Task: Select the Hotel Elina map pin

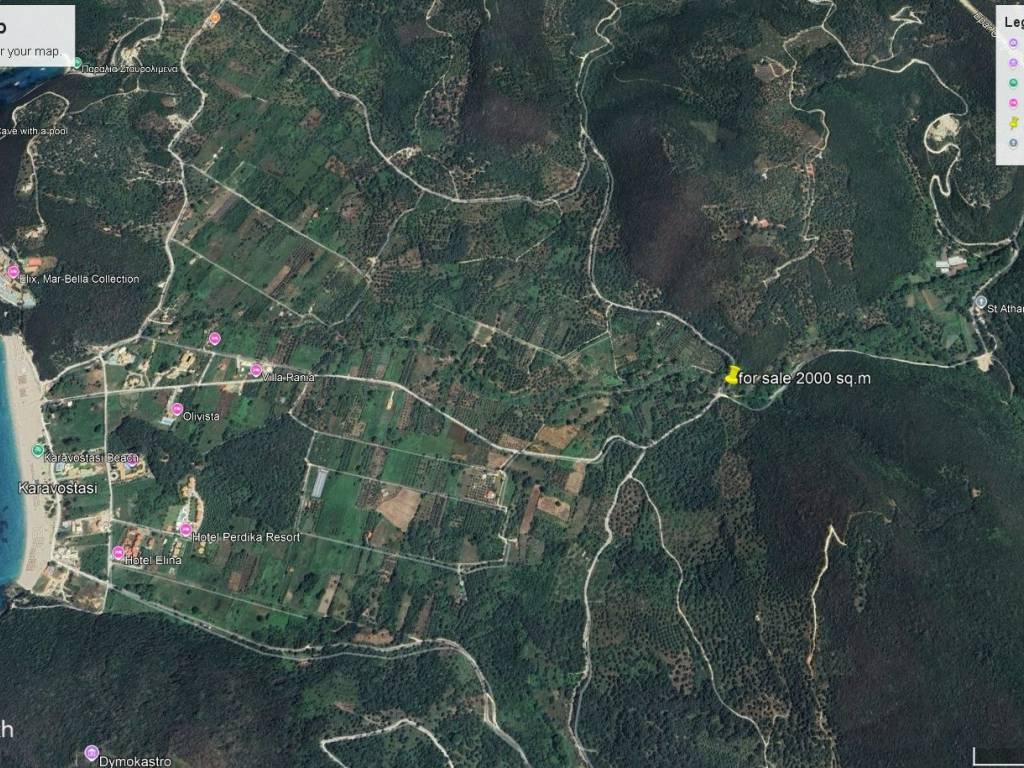Action: (118, 552)
